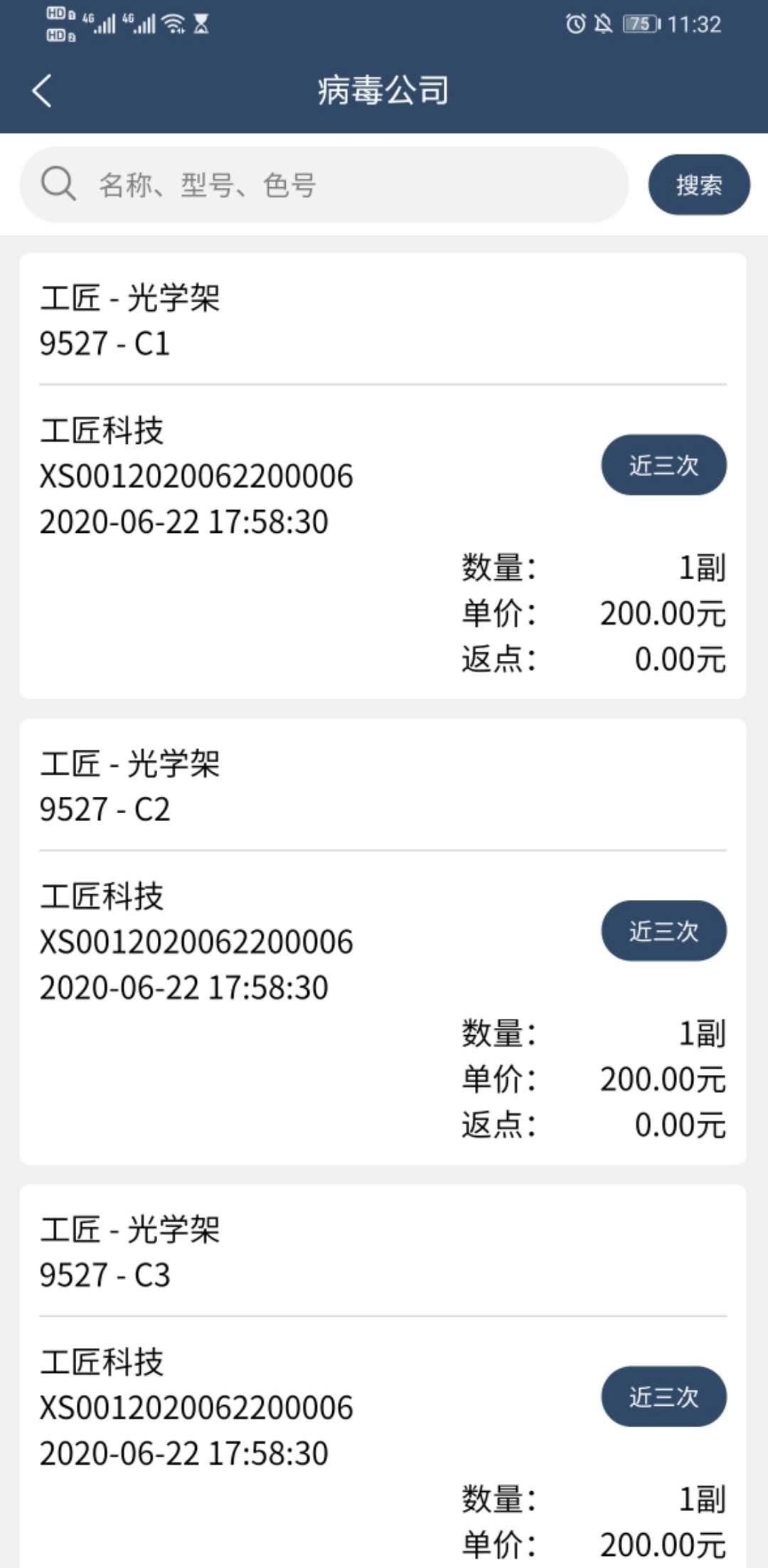This screenshot has height=1568, width=768.
Task: Show 近三次 for 9527 - C2
Action: [x=663, y=931]
